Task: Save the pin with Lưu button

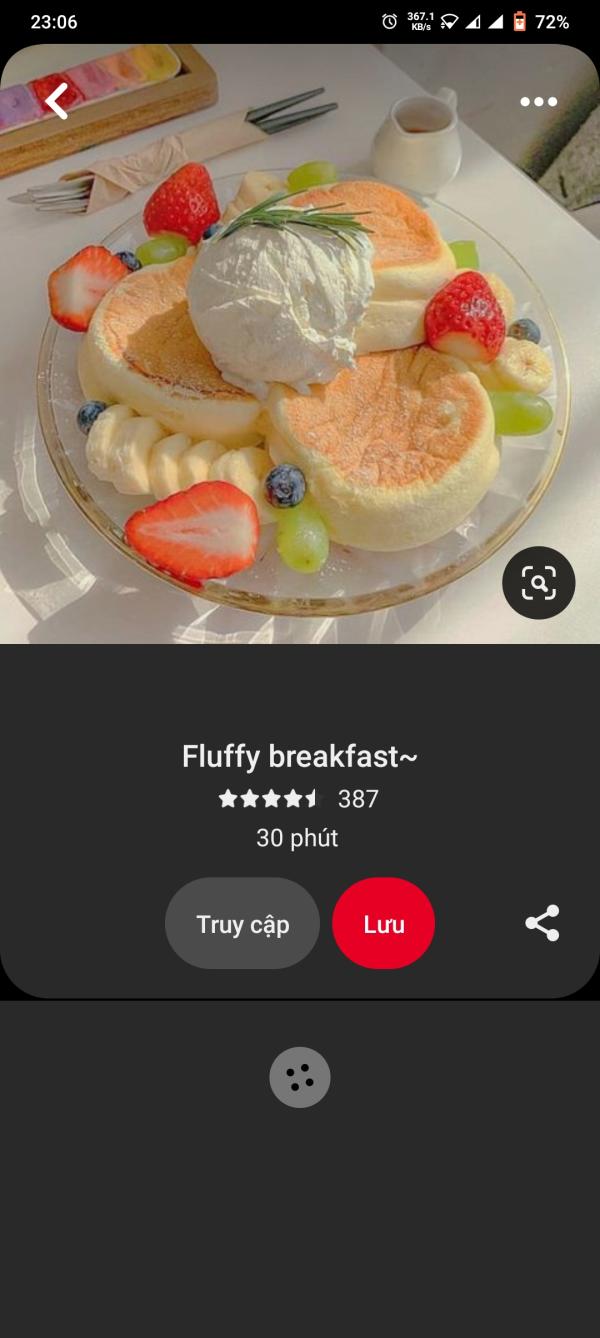Action: (384, 924)
